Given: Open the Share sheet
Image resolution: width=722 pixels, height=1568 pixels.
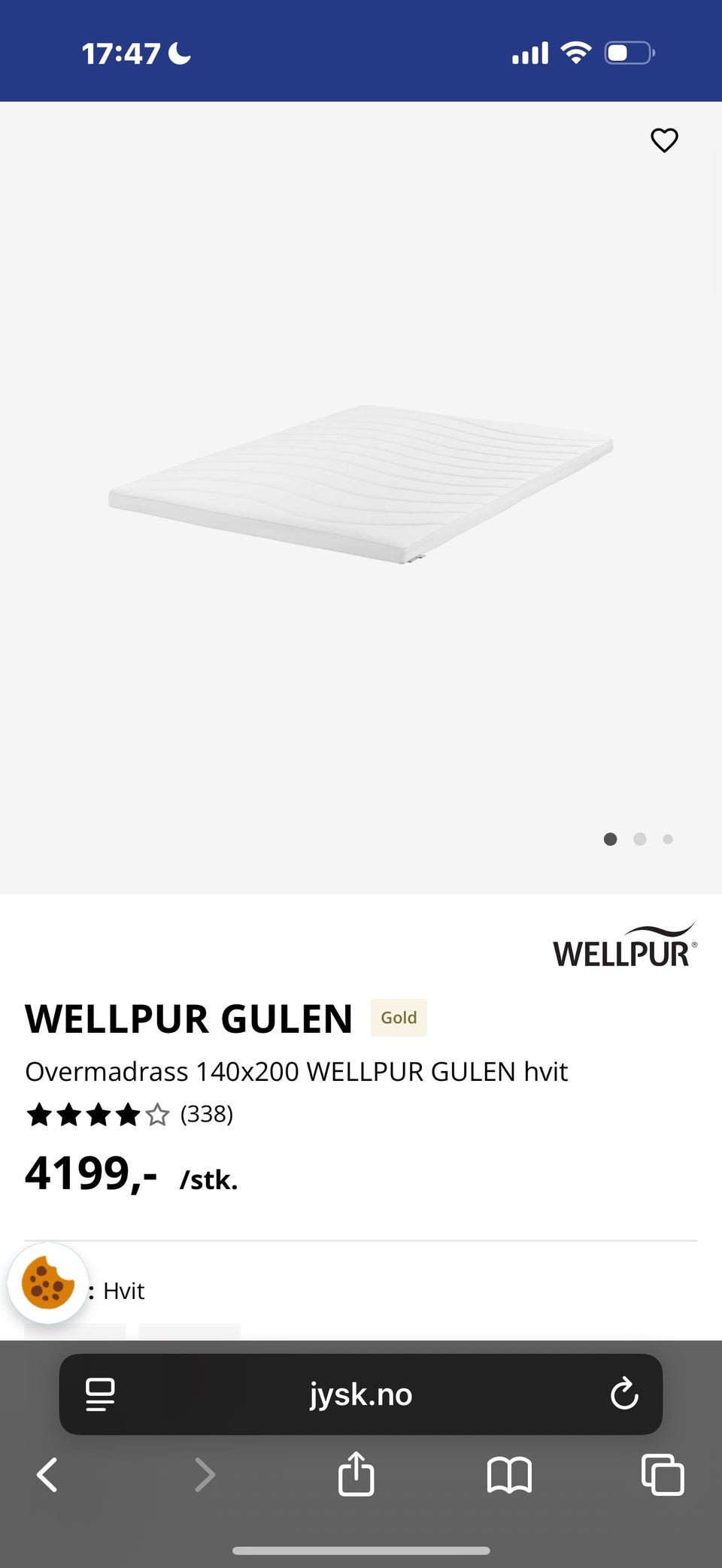Looking at the screenshot, I should (x=355, y=1475).
